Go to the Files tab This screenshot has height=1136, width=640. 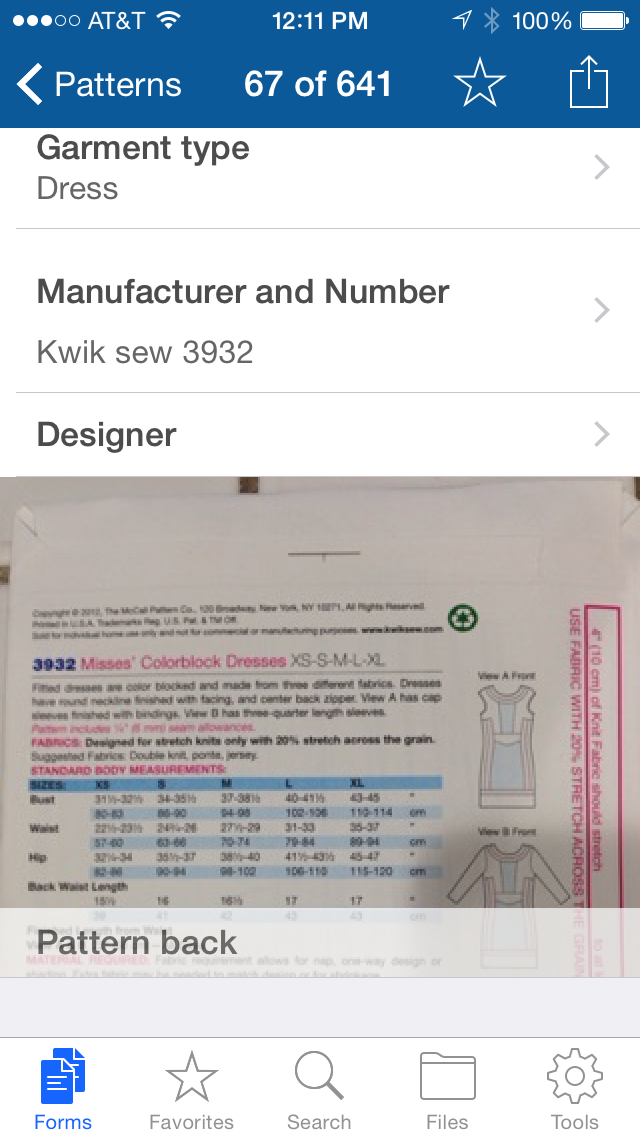tap(447, 1088)
